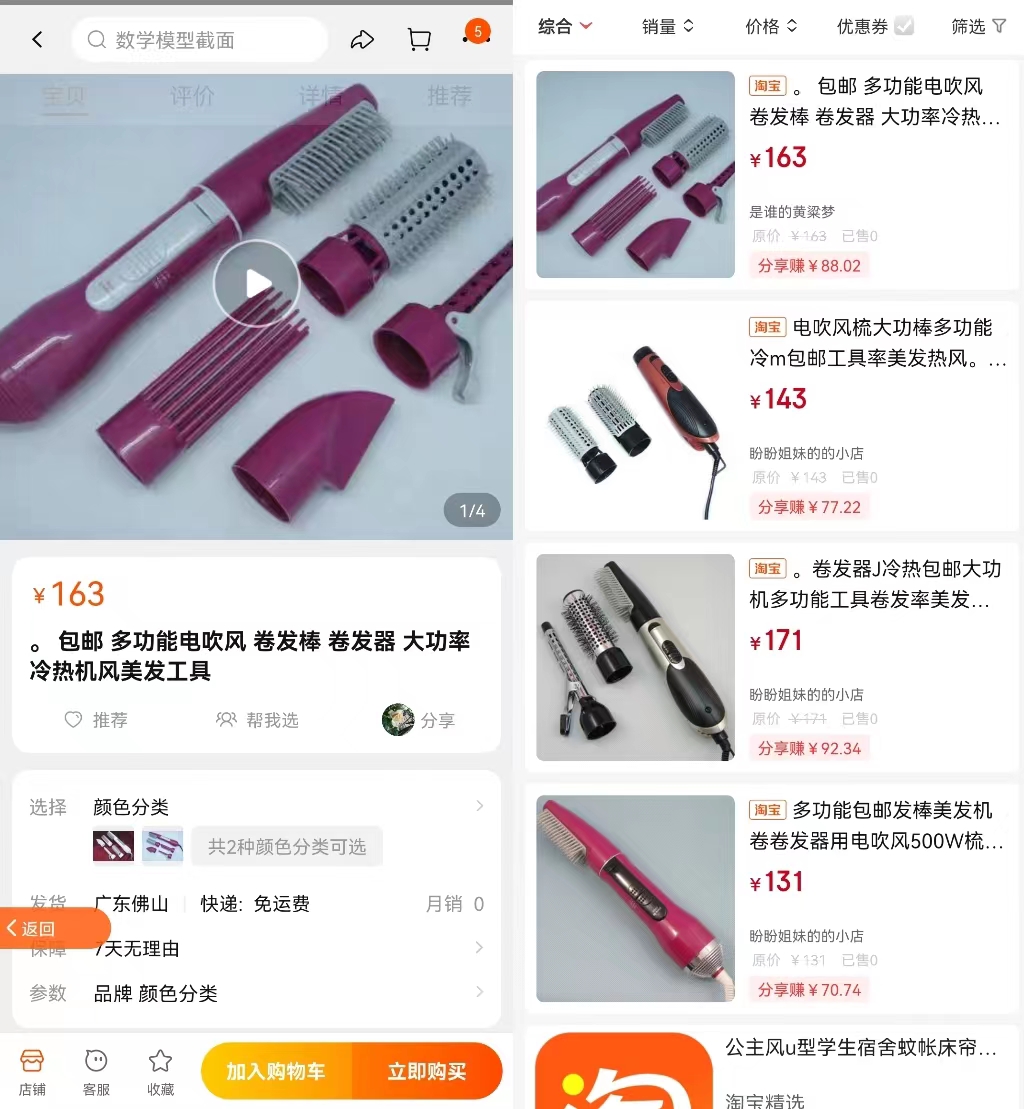The width and height of the screenshot is (1024, 1109).
Task: Share this product via the arrow icon
Action: (362, 40)
